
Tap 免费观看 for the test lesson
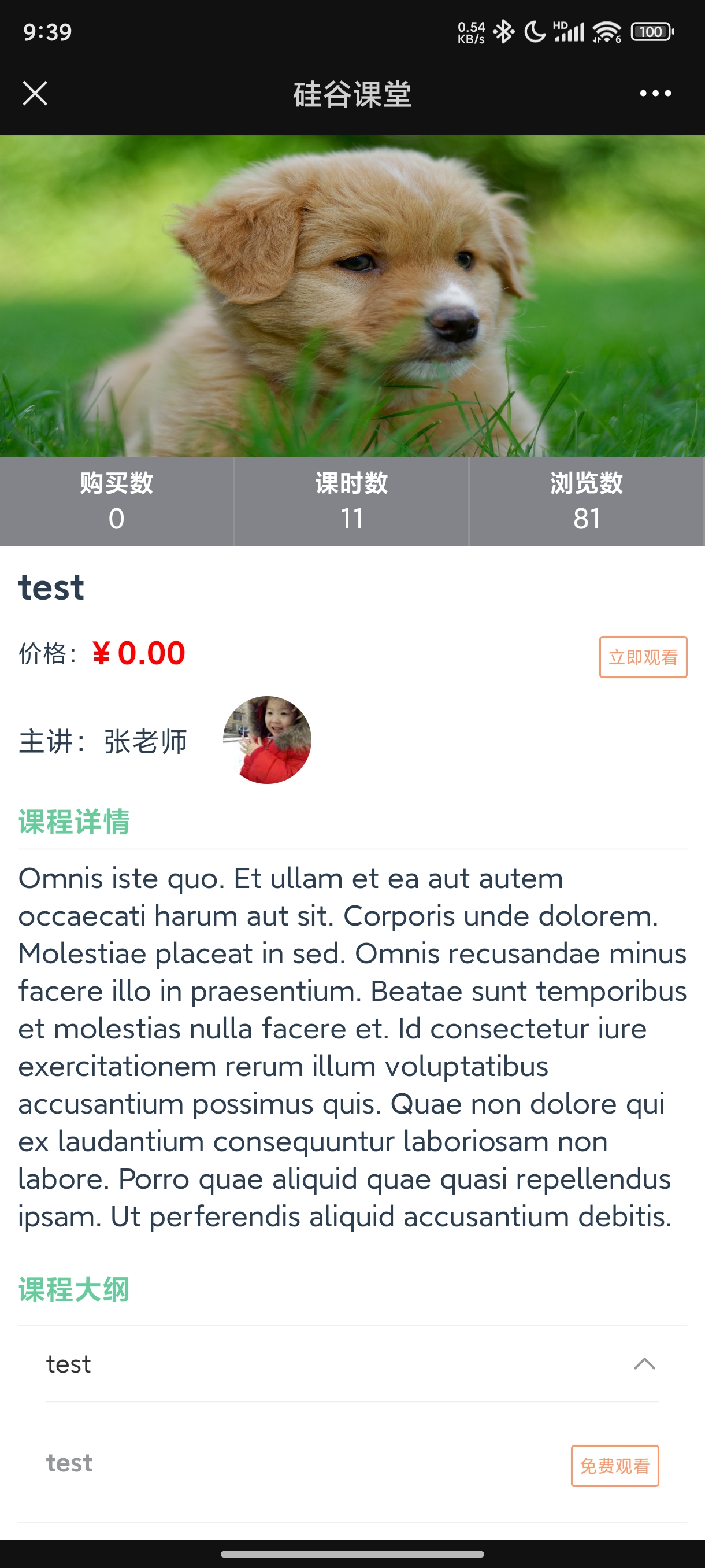click(x=614, y=1466)
